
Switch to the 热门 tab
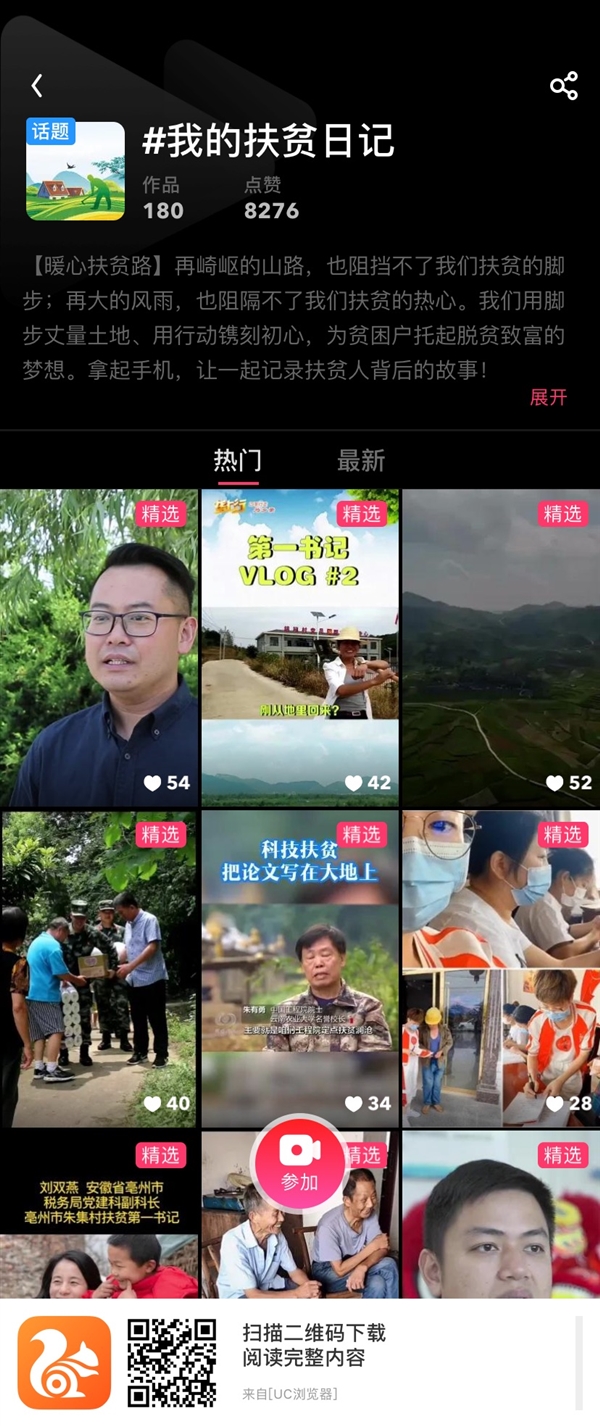[237, 461]
